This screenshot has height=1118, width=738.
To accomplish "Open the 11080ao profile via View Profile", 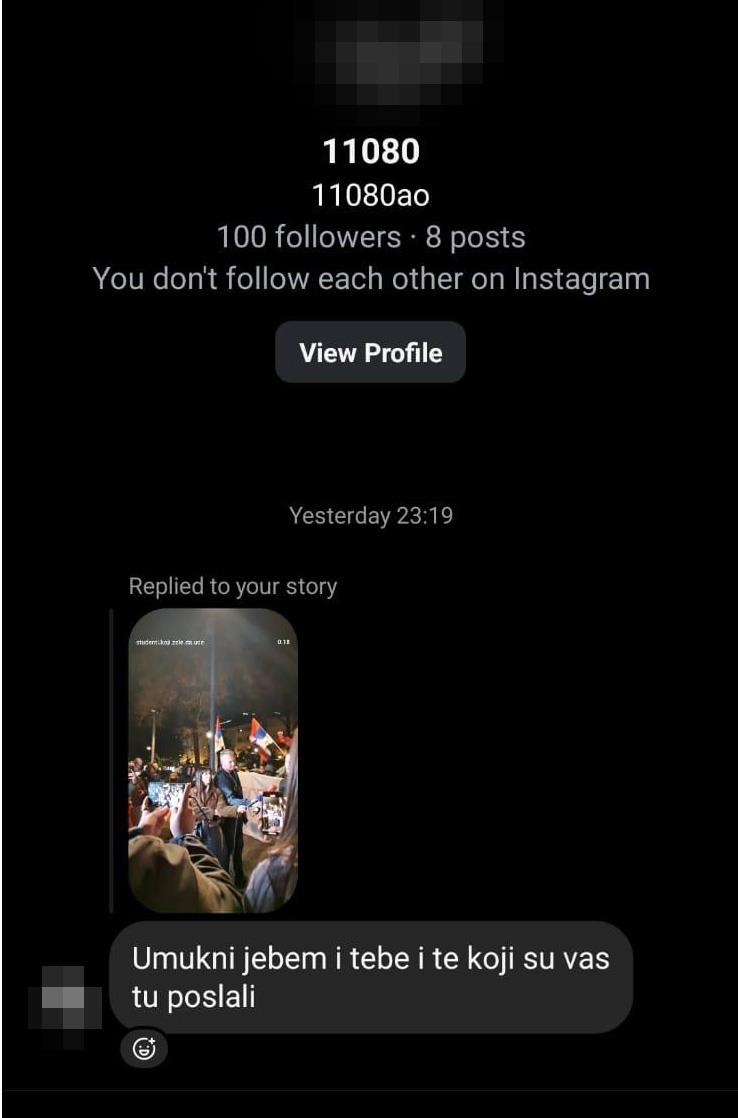I will (370, 352).
